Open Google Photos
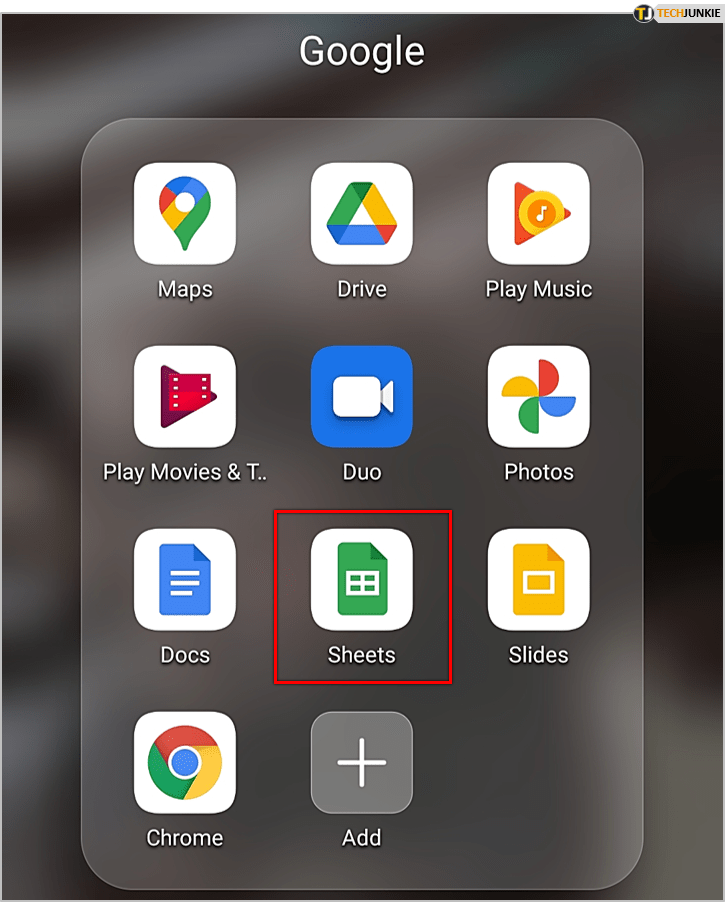728x902 pixels. tap(538, 397)
